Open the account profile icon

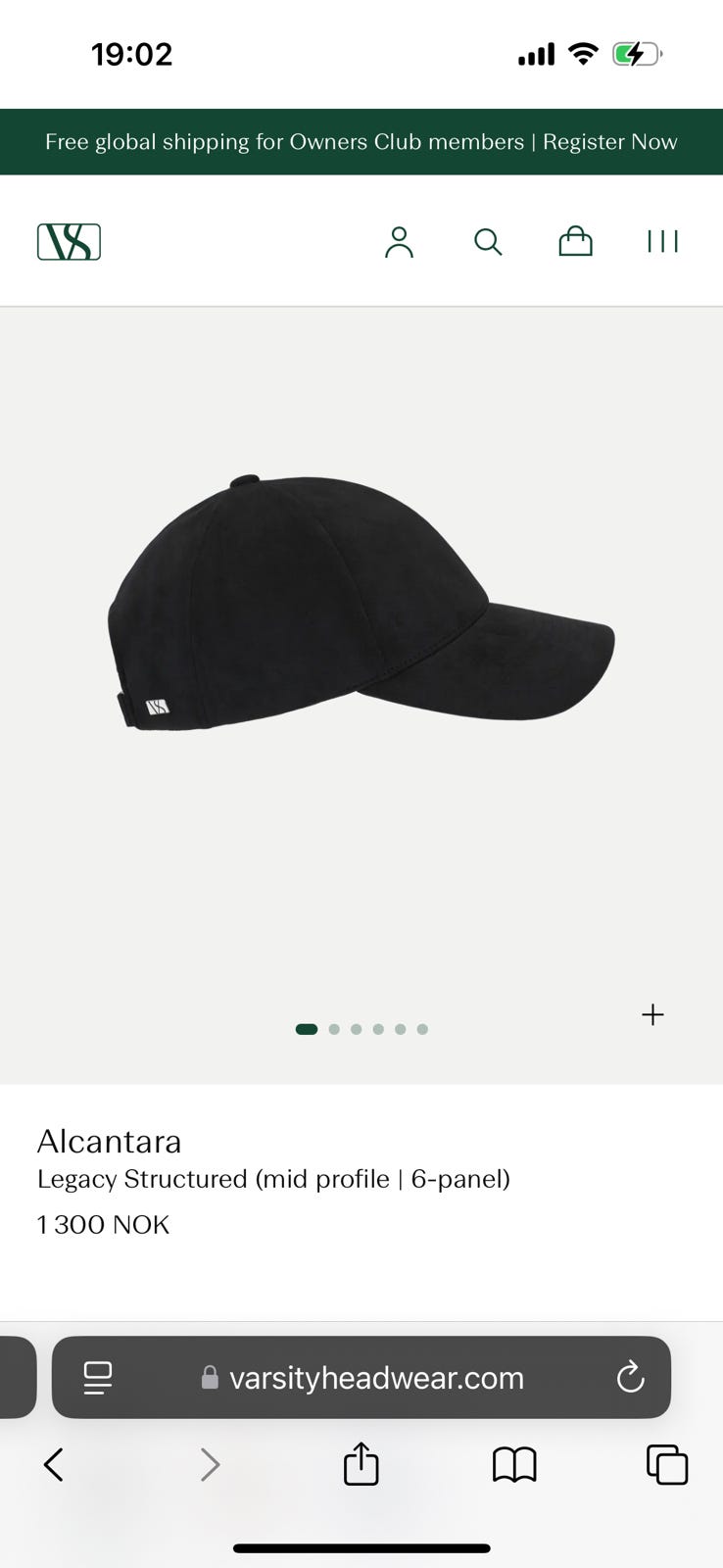(x=399, y=242)
